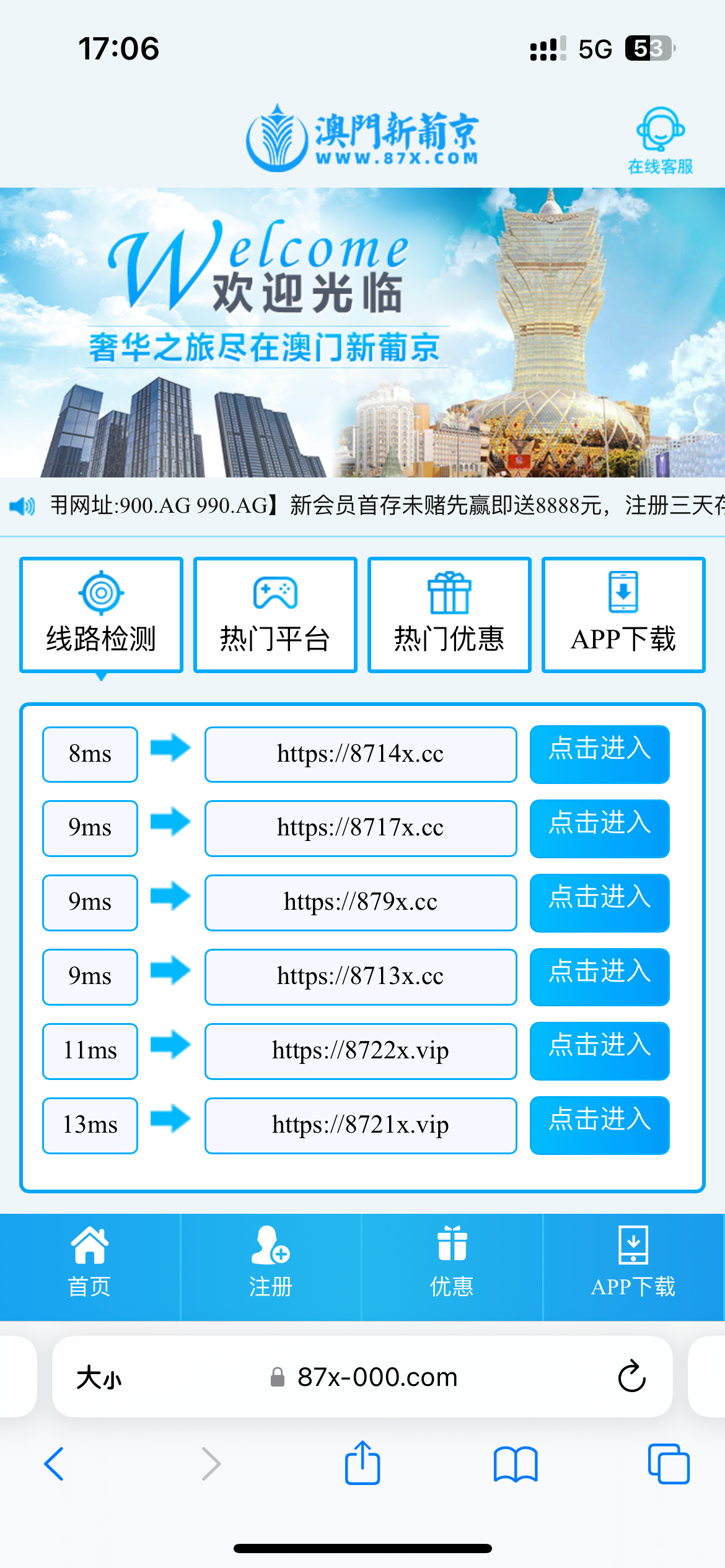
Task: Open the Safari share sheet
Action: pyautogui.click(x=362, y=1464)
